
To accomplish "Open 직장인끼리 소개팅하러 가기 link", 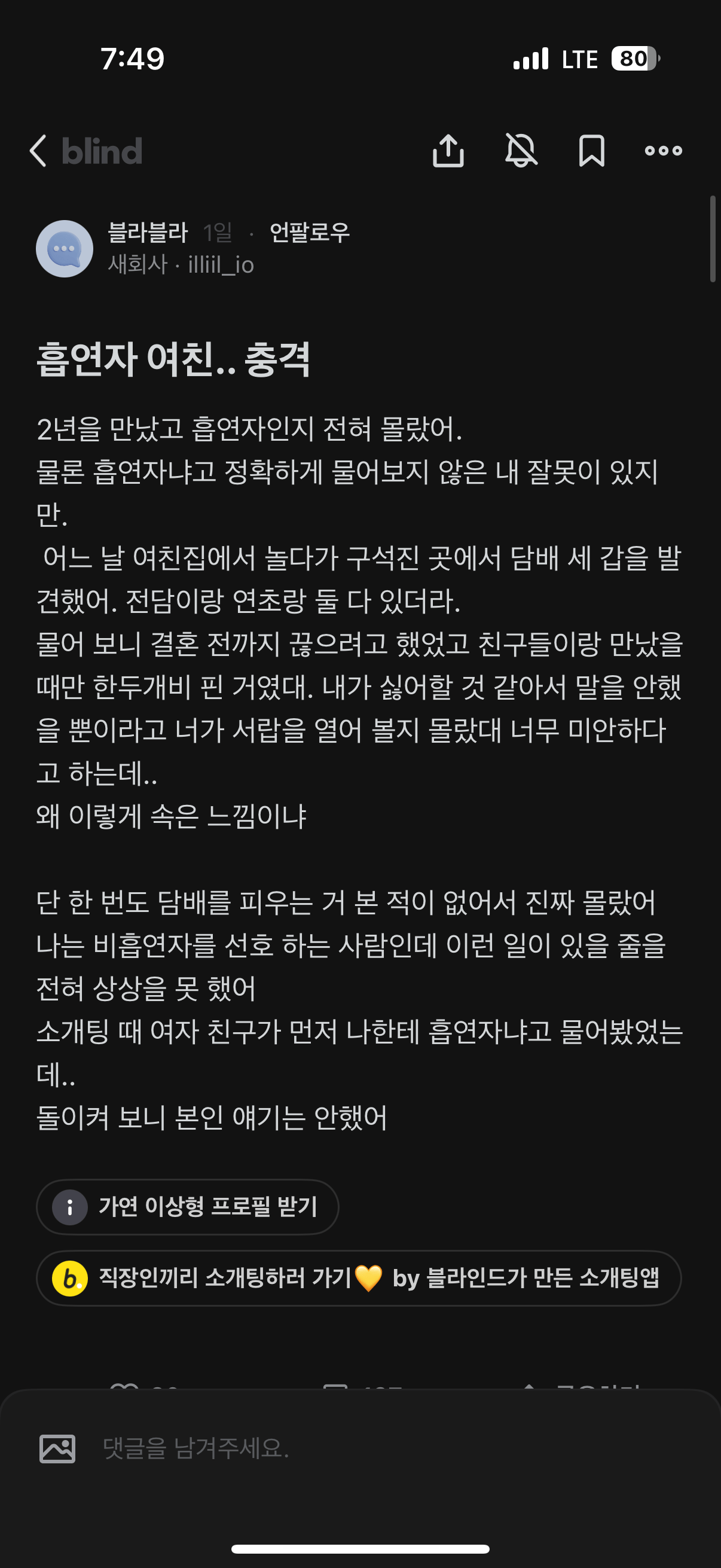I will (x=359, y=1277).
